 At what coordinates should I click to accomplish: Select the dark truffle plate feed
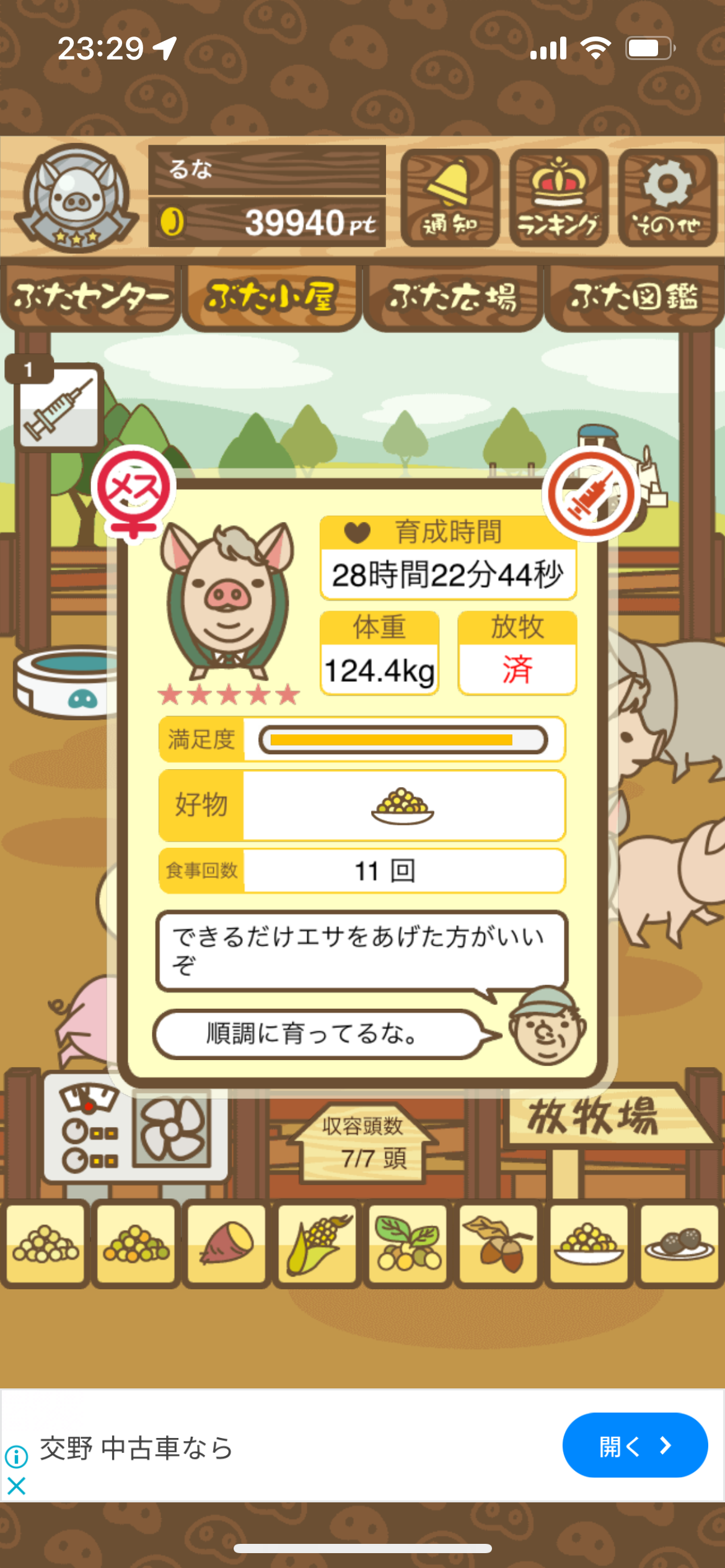[679, 1244]
